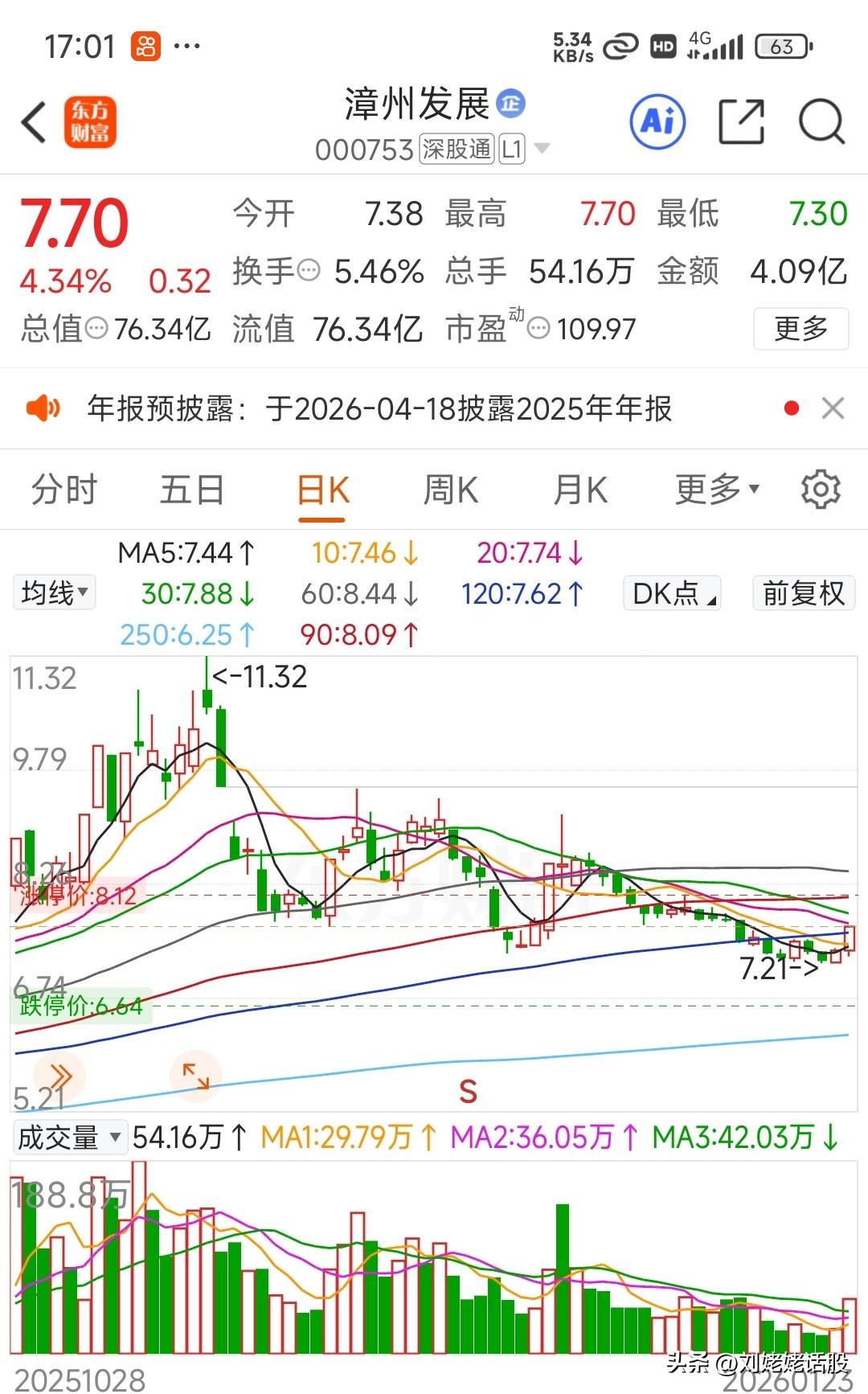This screenshot has width=868, height=1394.
Task: Tap the DK点 button
Action: pyautogui.click(x=672, y=594)
